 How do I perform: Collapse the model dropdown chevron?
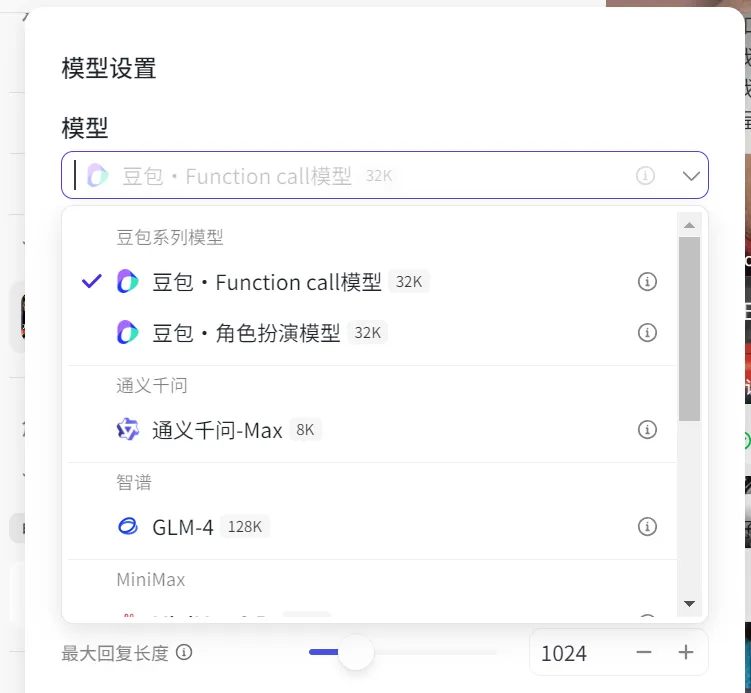(x=691, y=176)
